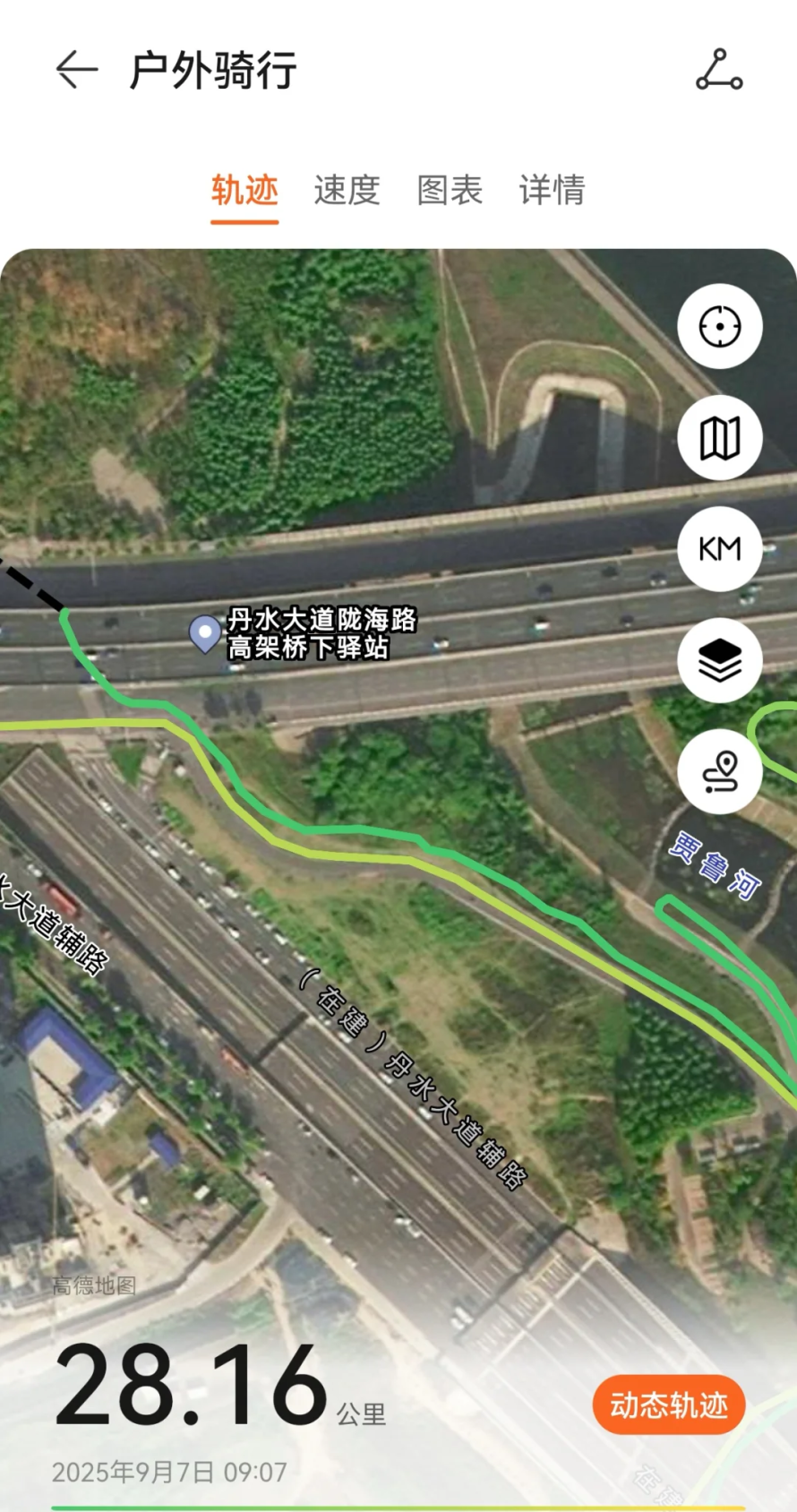Screen dimensions: 797x1512
Task: Tap the 动态轨迹 button
Action: [668, 1406]
